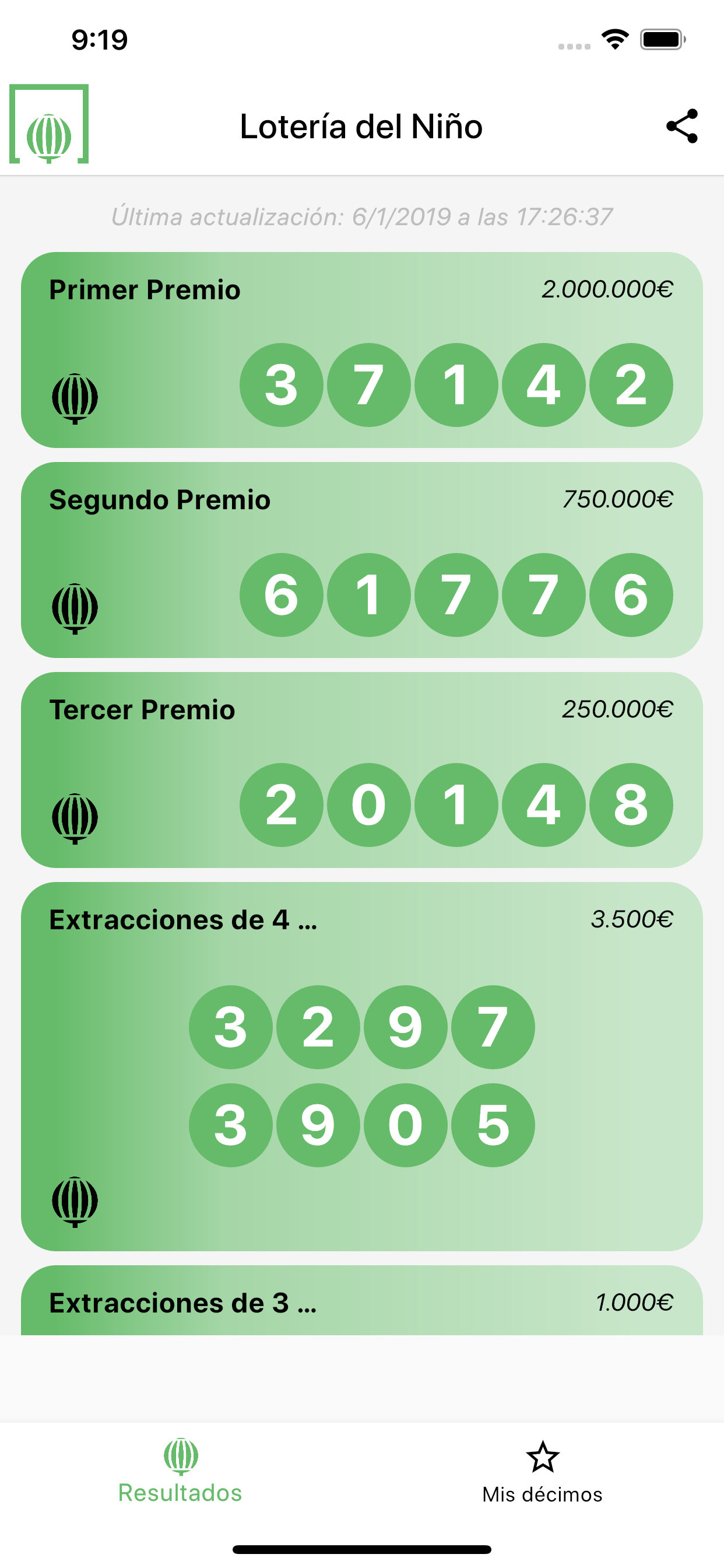The height and width of the screenshot is (1568, 724).
Task: Tap the star icon above Mis décimos
Action: click(543, 1454)
